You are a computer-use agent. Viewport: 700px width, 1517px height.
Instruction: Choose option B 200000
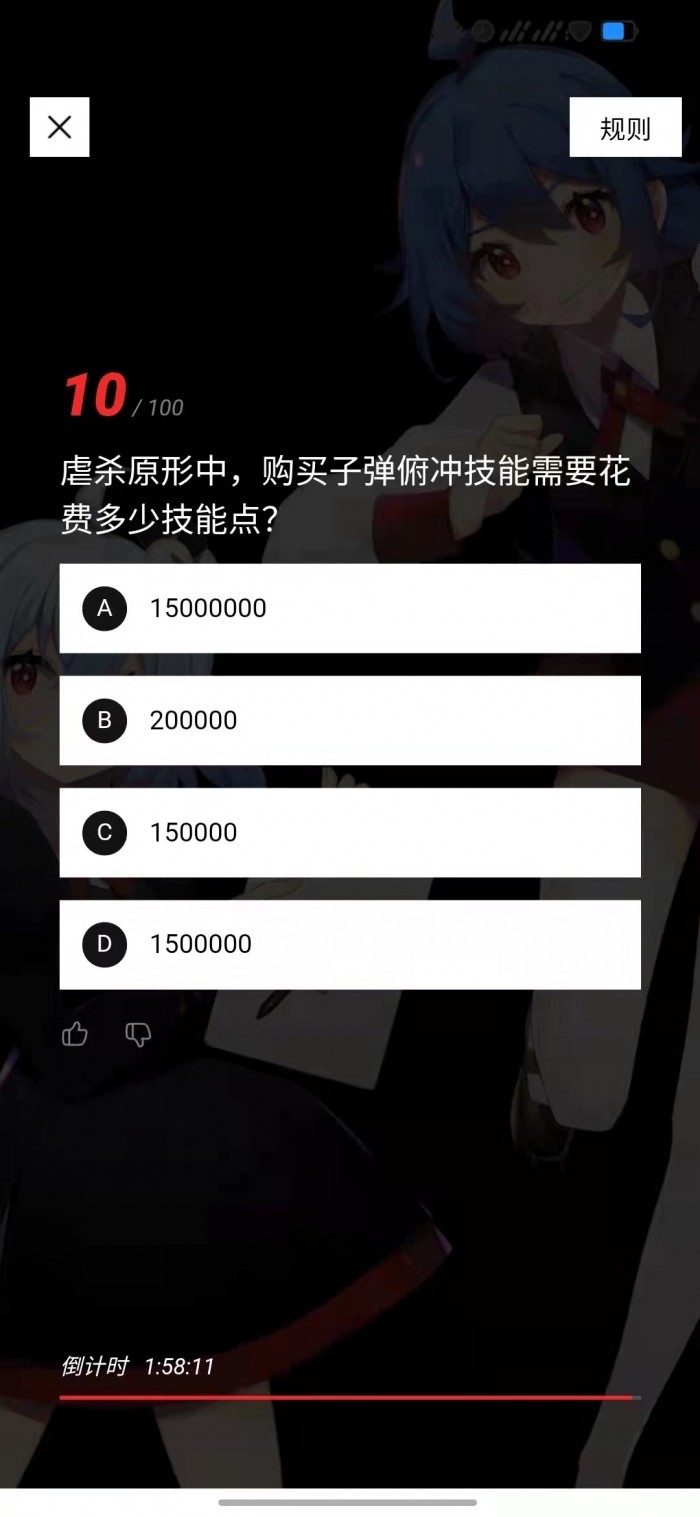pyautogui.click(x=350, y=720)
